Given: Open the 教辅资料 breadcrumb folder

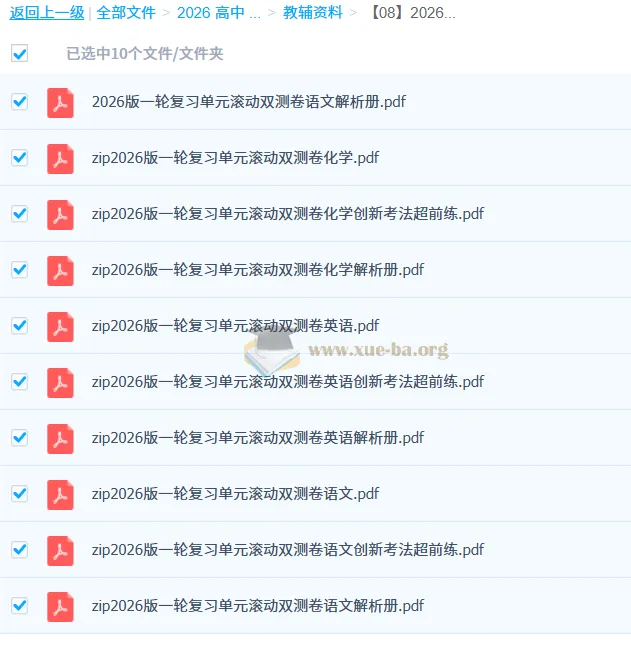Looking at the screenshot, I should tap(312, 13).
